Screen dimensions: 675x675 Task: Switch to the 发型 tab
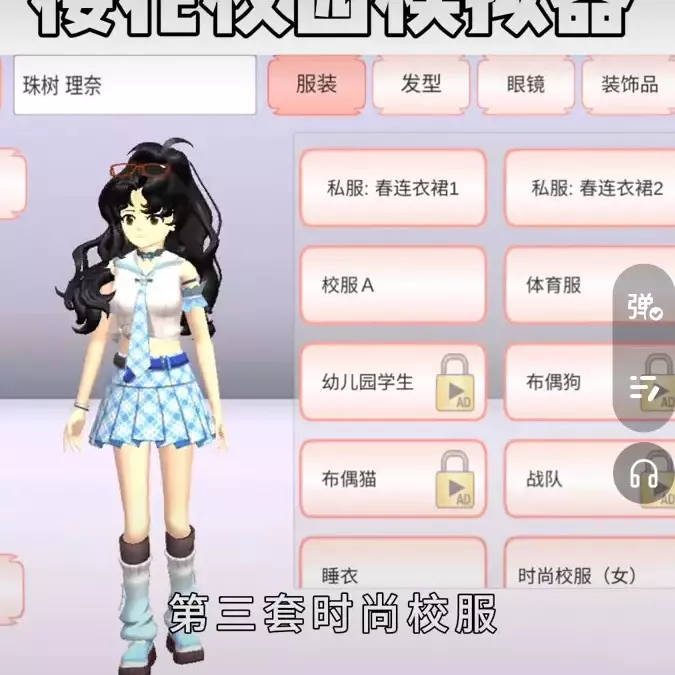421,85
